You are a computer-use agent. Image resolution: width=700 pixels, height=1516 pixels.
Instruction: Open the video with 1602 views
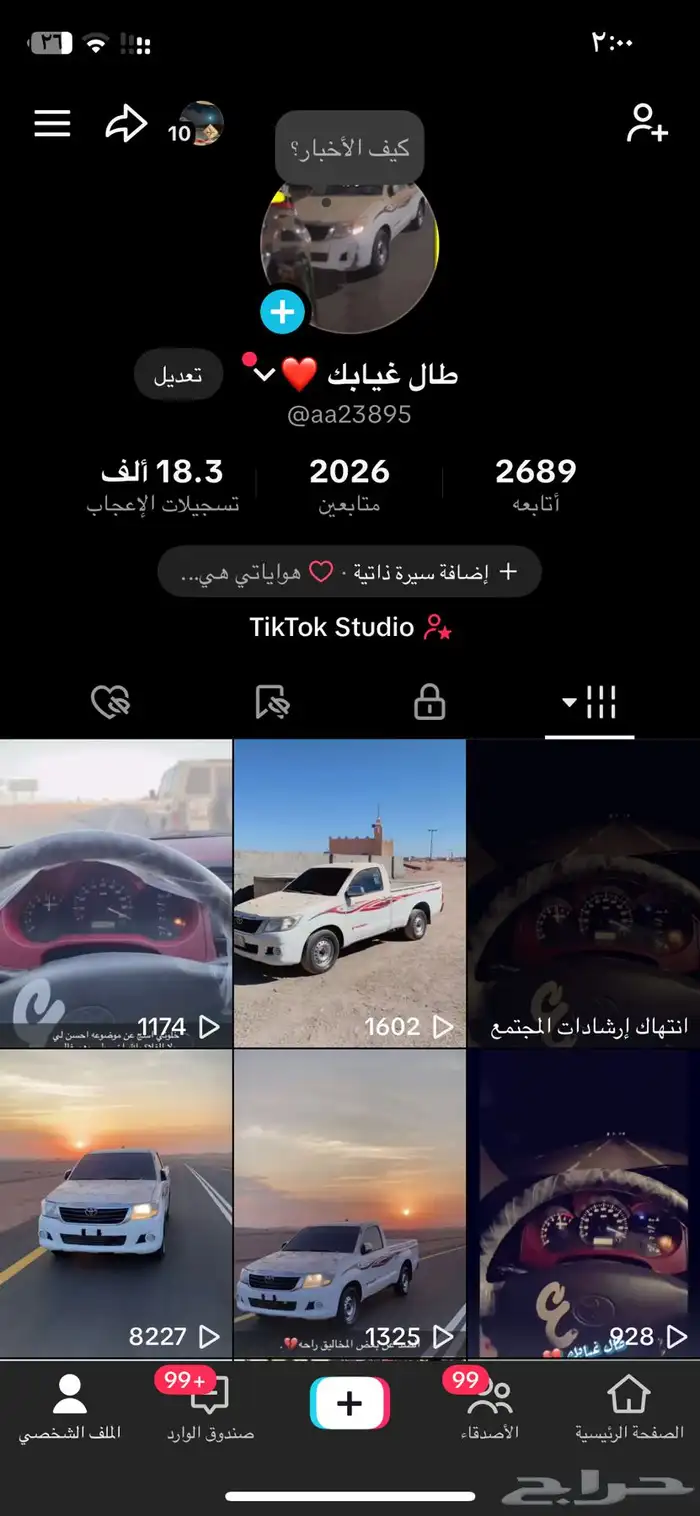coord(349,892)
